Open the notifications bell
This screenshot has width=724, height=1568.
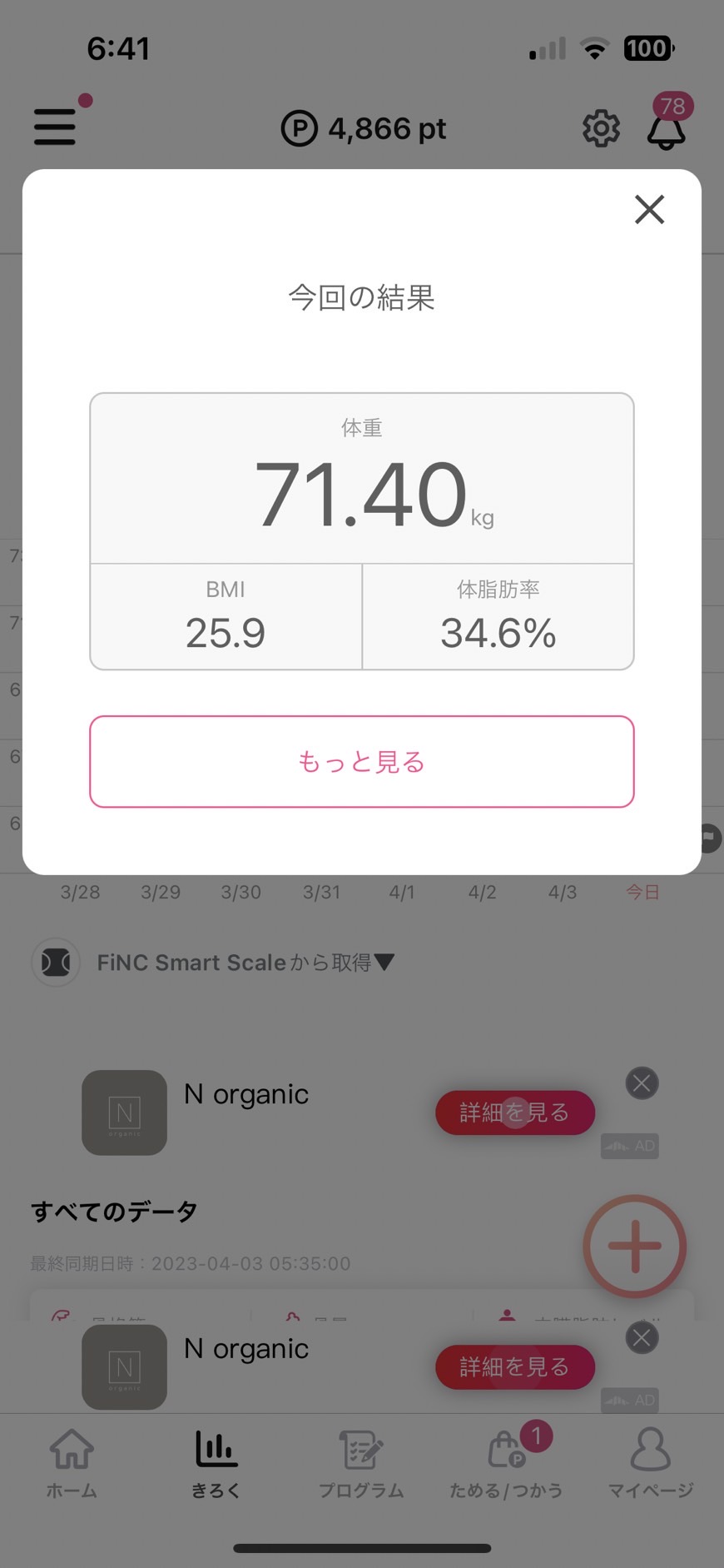click(x=667, y=129)
